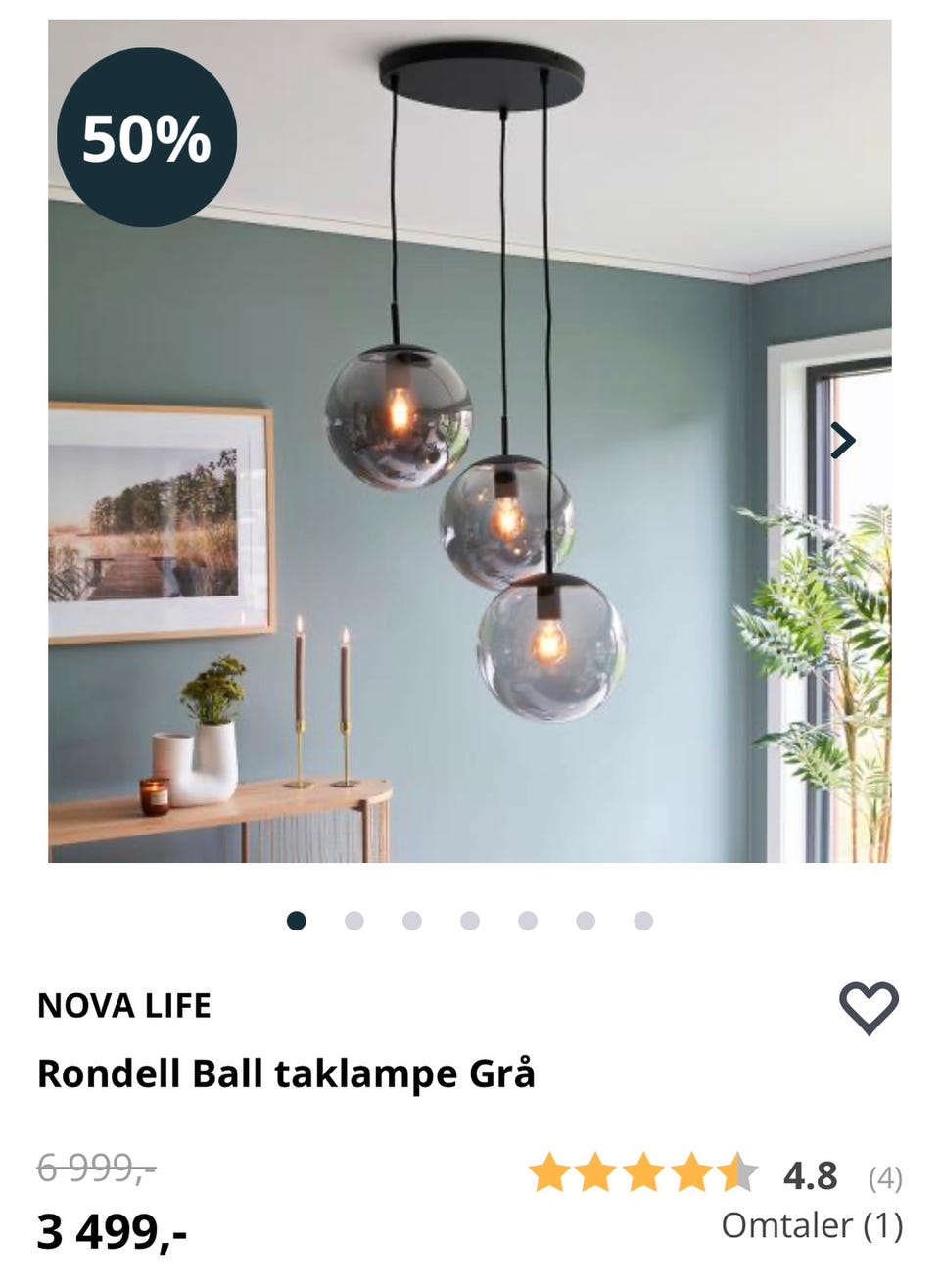
Task: Switch to the fourth image dot
Action: [470, 919]
